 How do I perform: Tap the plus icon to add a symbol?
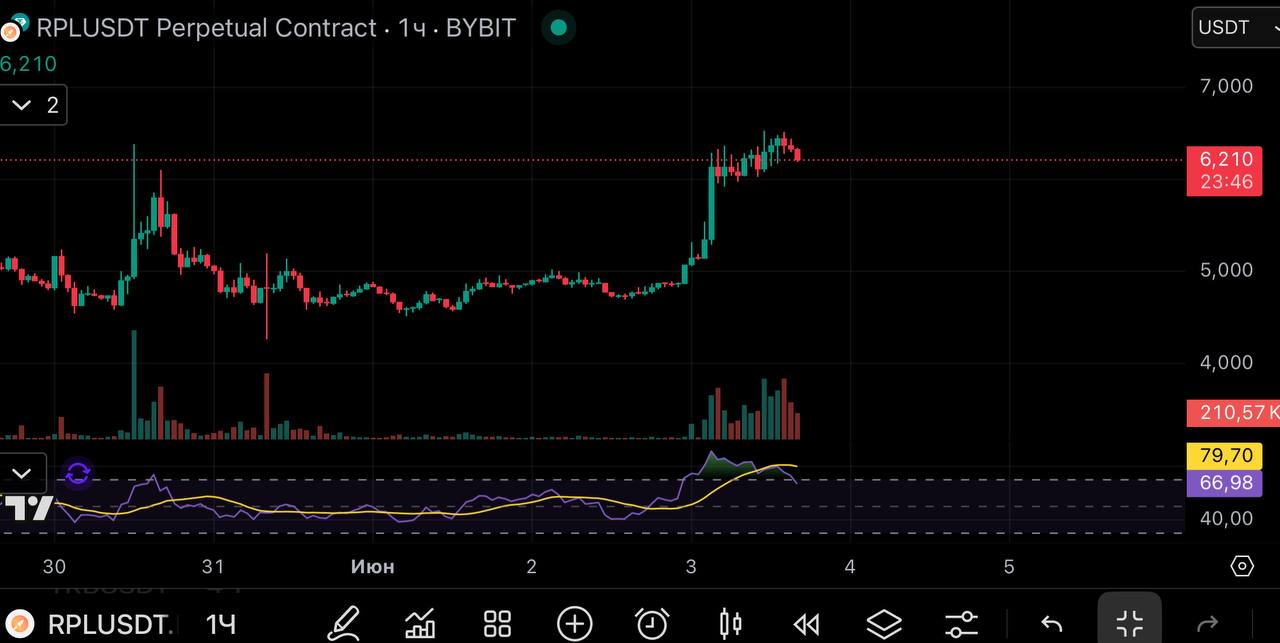coord(575,625)
